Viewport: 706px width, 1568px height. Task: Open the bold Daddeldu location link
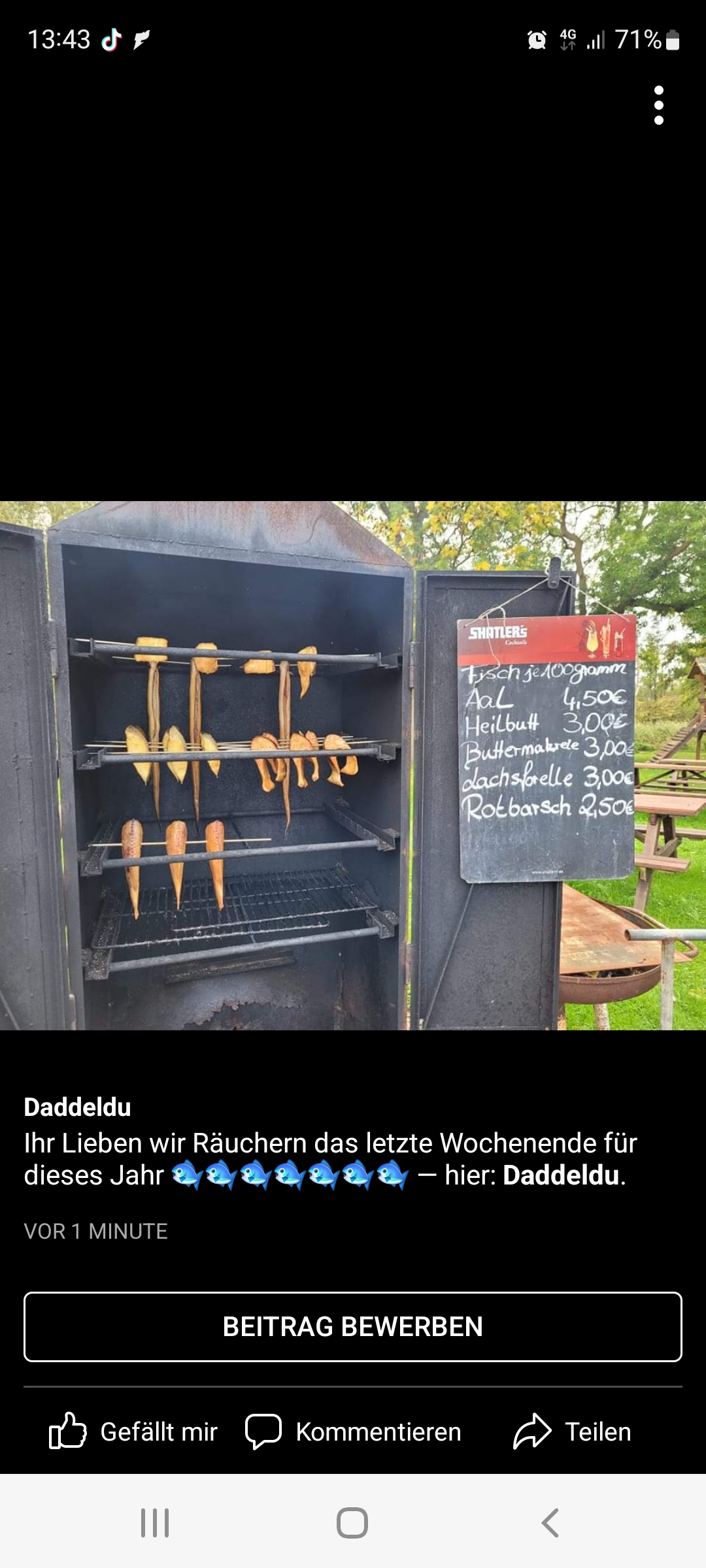pyautogui.click(x=561, y=1175)
